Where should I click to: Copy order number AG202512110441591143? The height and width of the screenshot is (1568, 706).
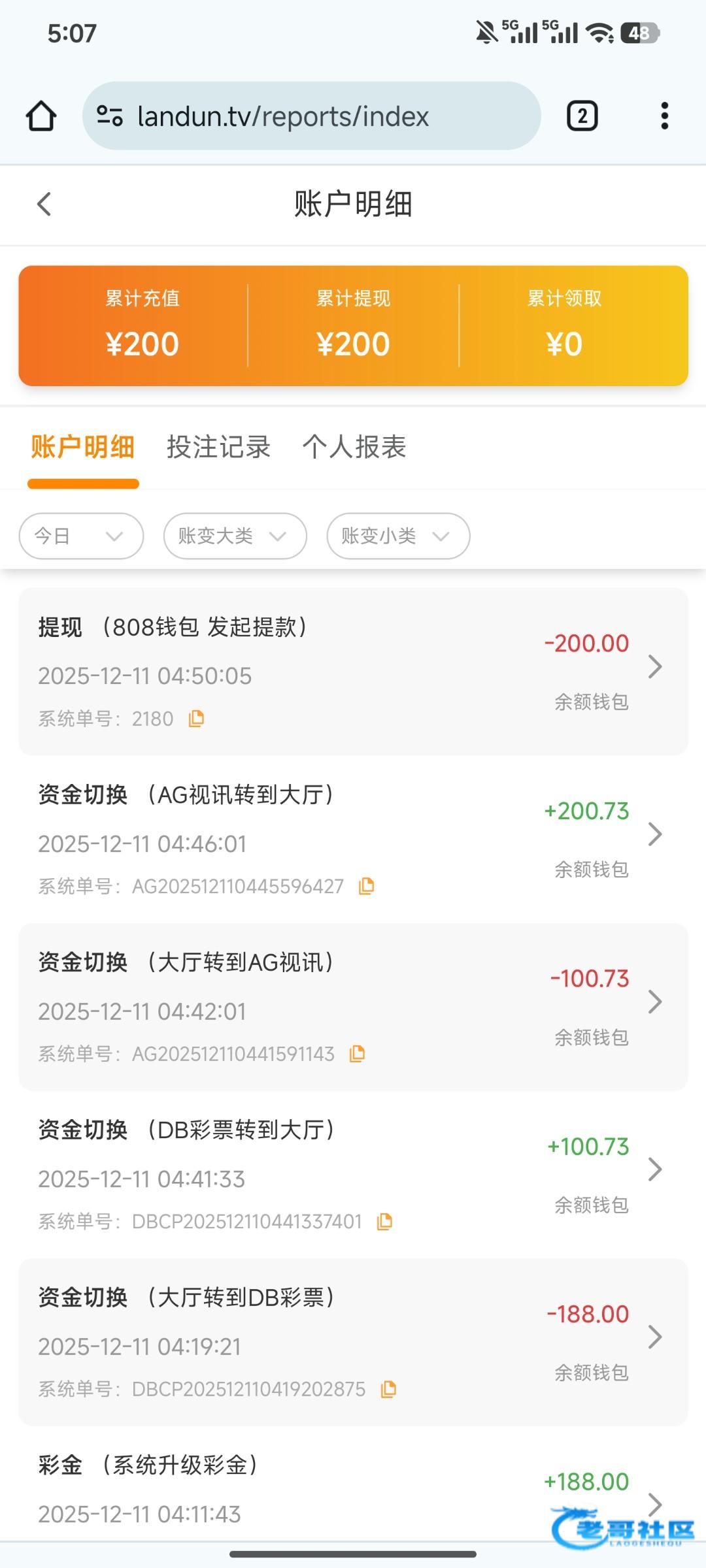tap(357, 1054)
